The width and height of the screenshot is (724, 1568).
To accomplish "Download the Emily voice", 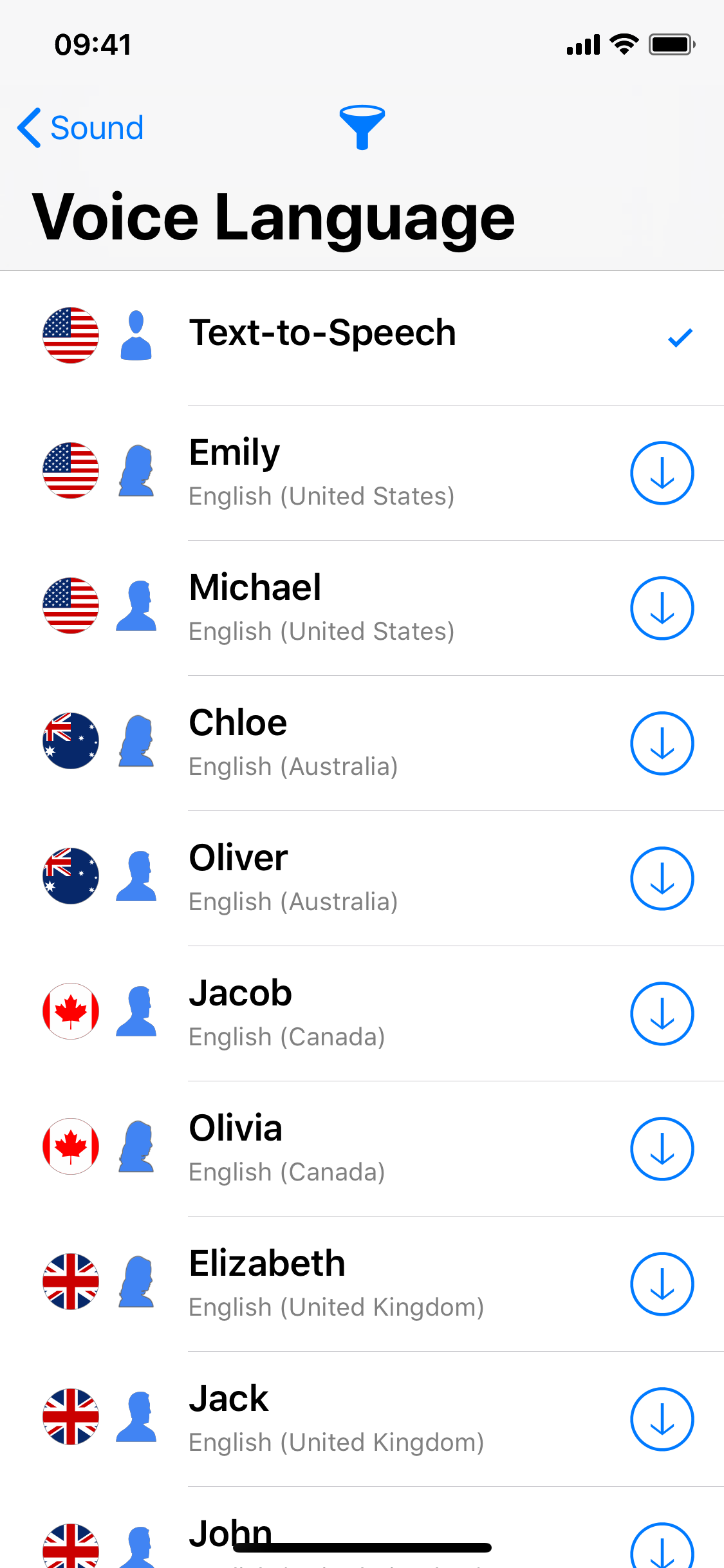I will (662, 473).
